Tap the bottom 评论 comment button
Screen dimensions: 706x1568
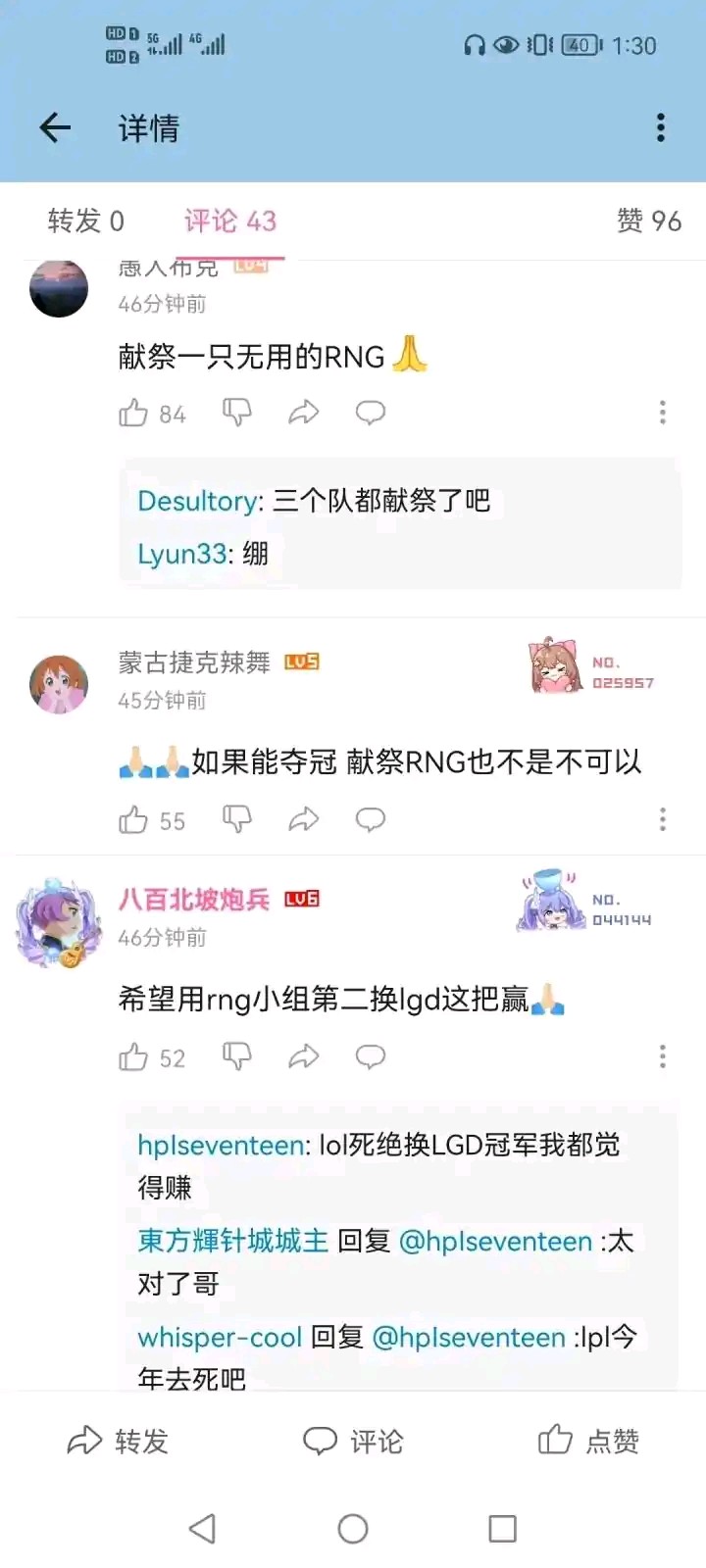353,1441
